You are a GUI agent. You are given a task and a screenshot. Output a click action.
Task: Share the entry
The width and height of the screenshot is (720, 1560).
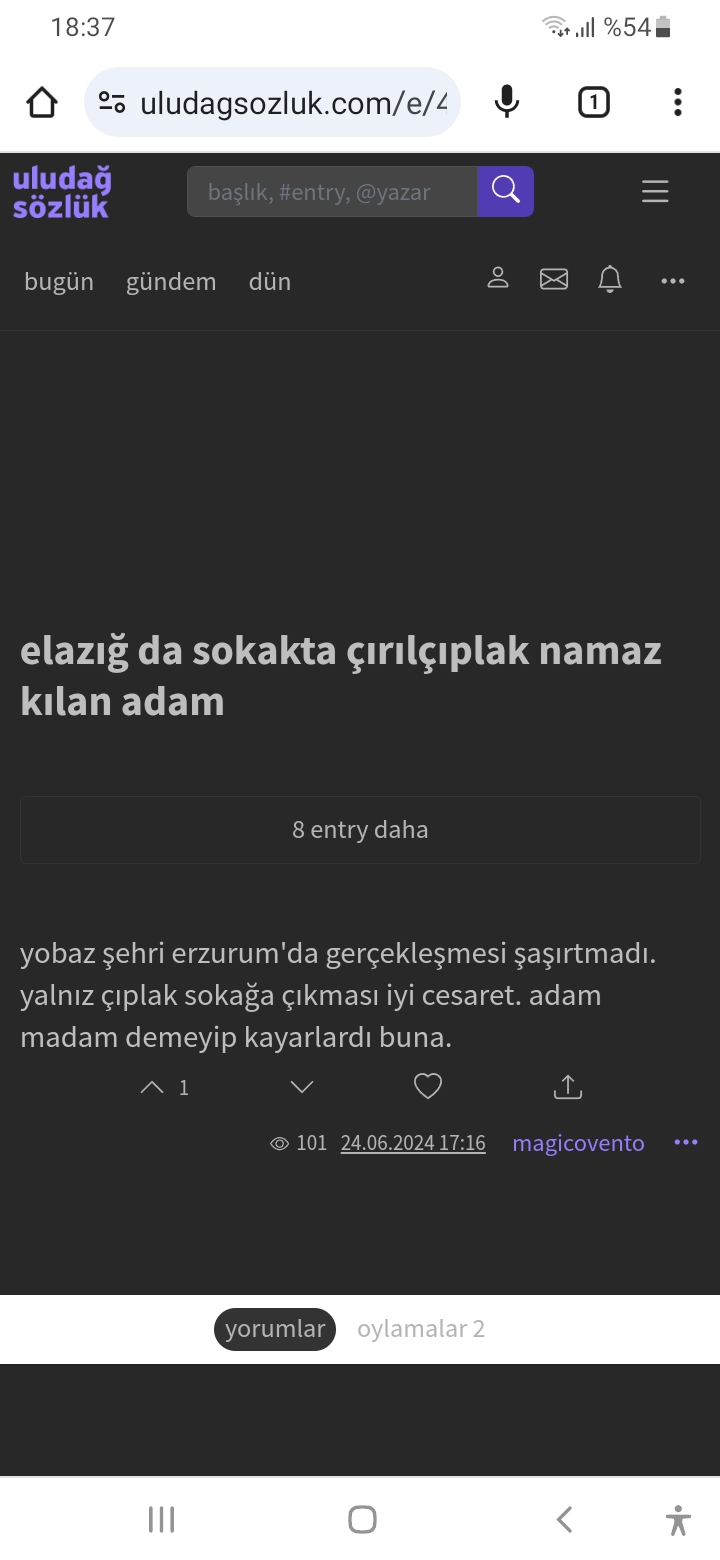tap(567, 1087)
